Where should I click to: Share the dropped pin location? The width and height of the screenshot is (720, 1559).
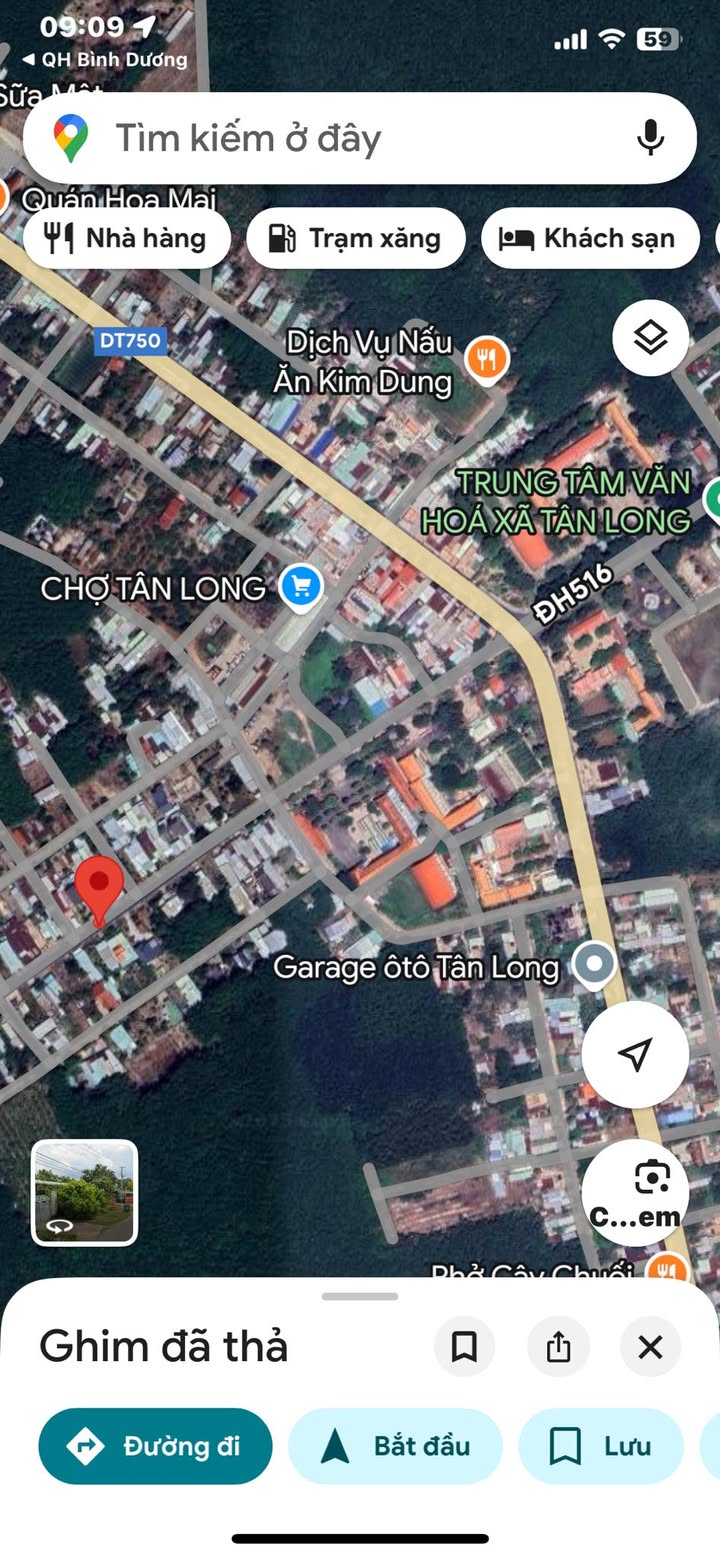coord(558,1347)
